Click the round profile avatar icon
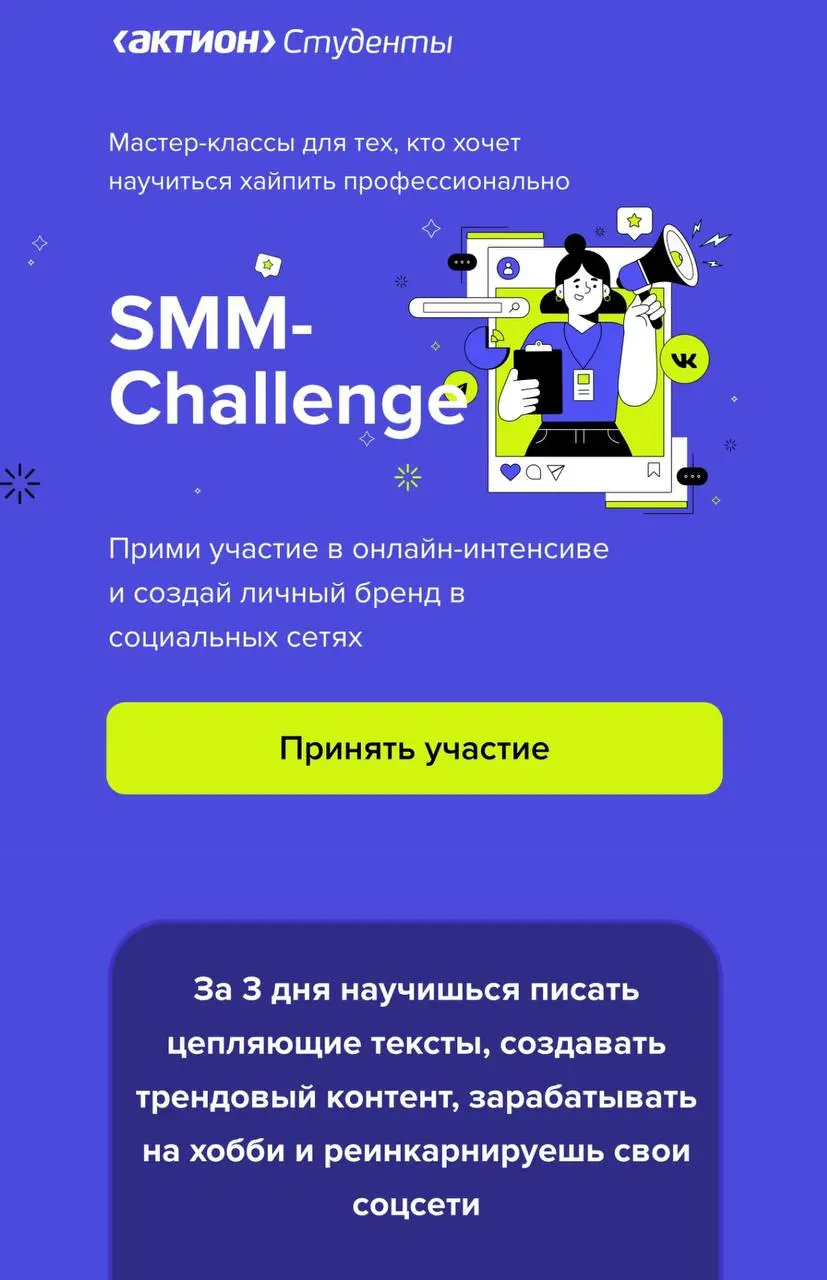The image size is (827, 1280). 507,266
